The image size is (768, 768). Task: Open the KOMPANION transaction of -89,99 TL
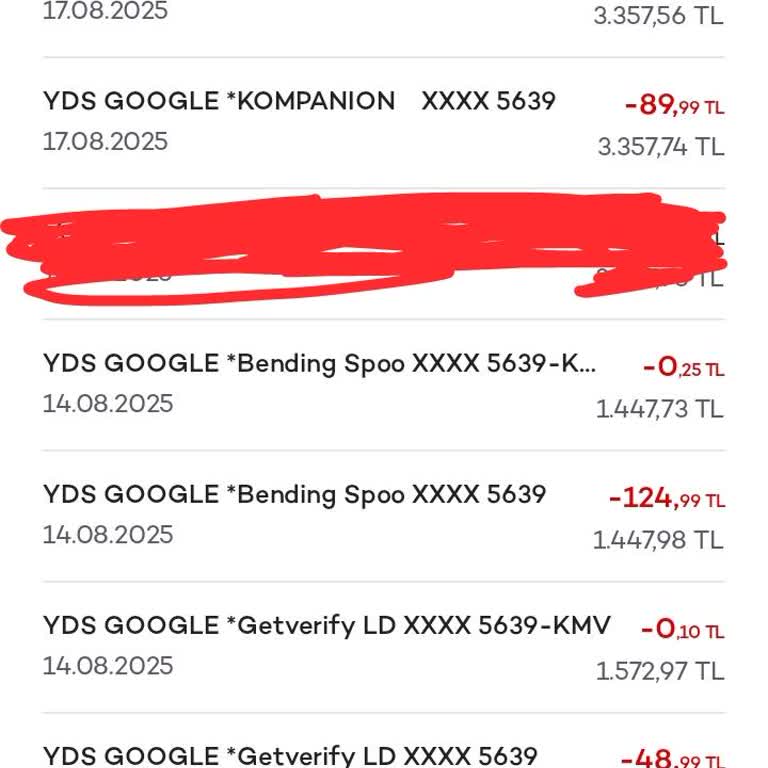tap(383, 122)
